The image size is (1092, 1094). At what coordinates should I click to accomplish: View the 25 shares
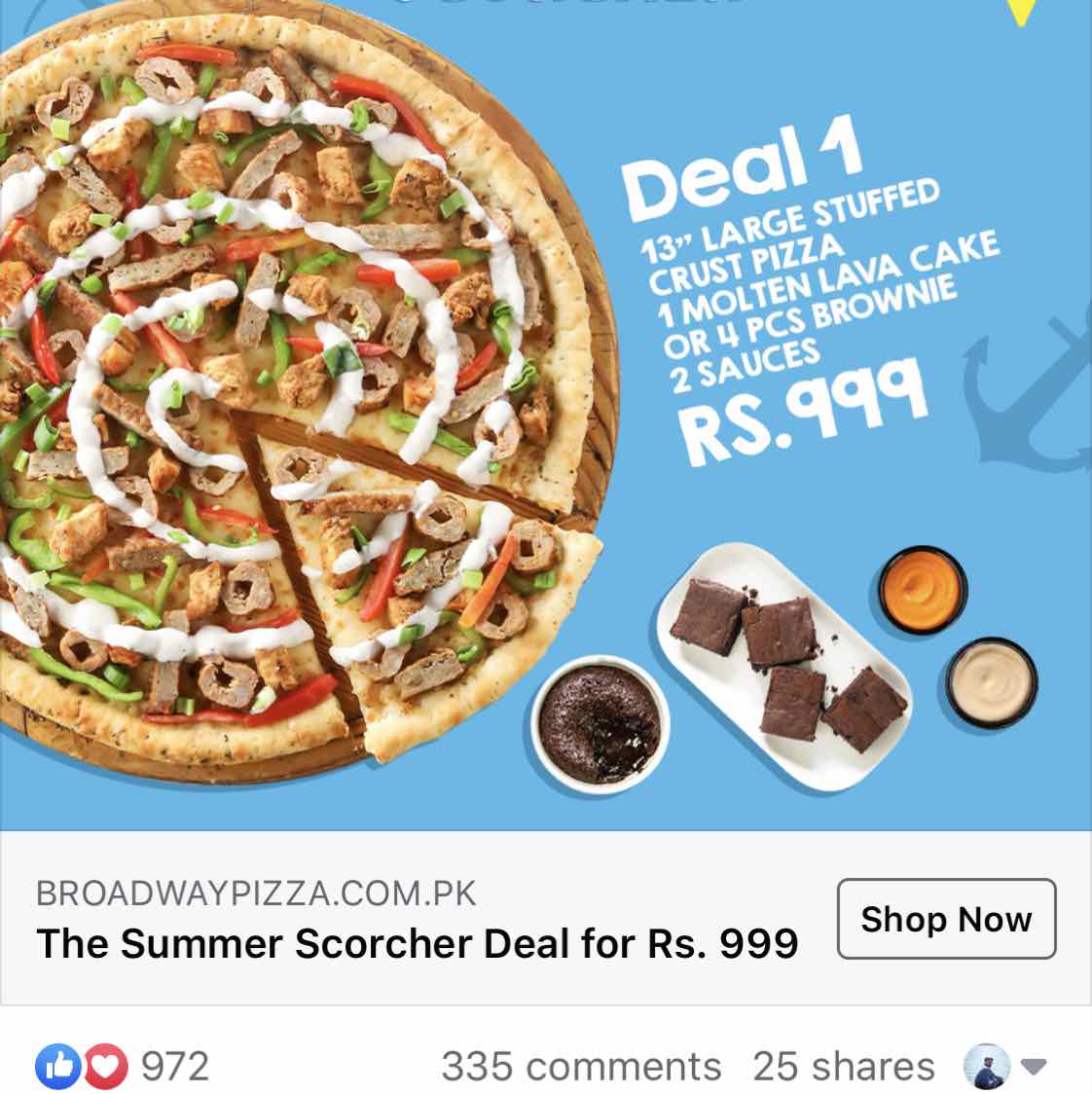843,1067
